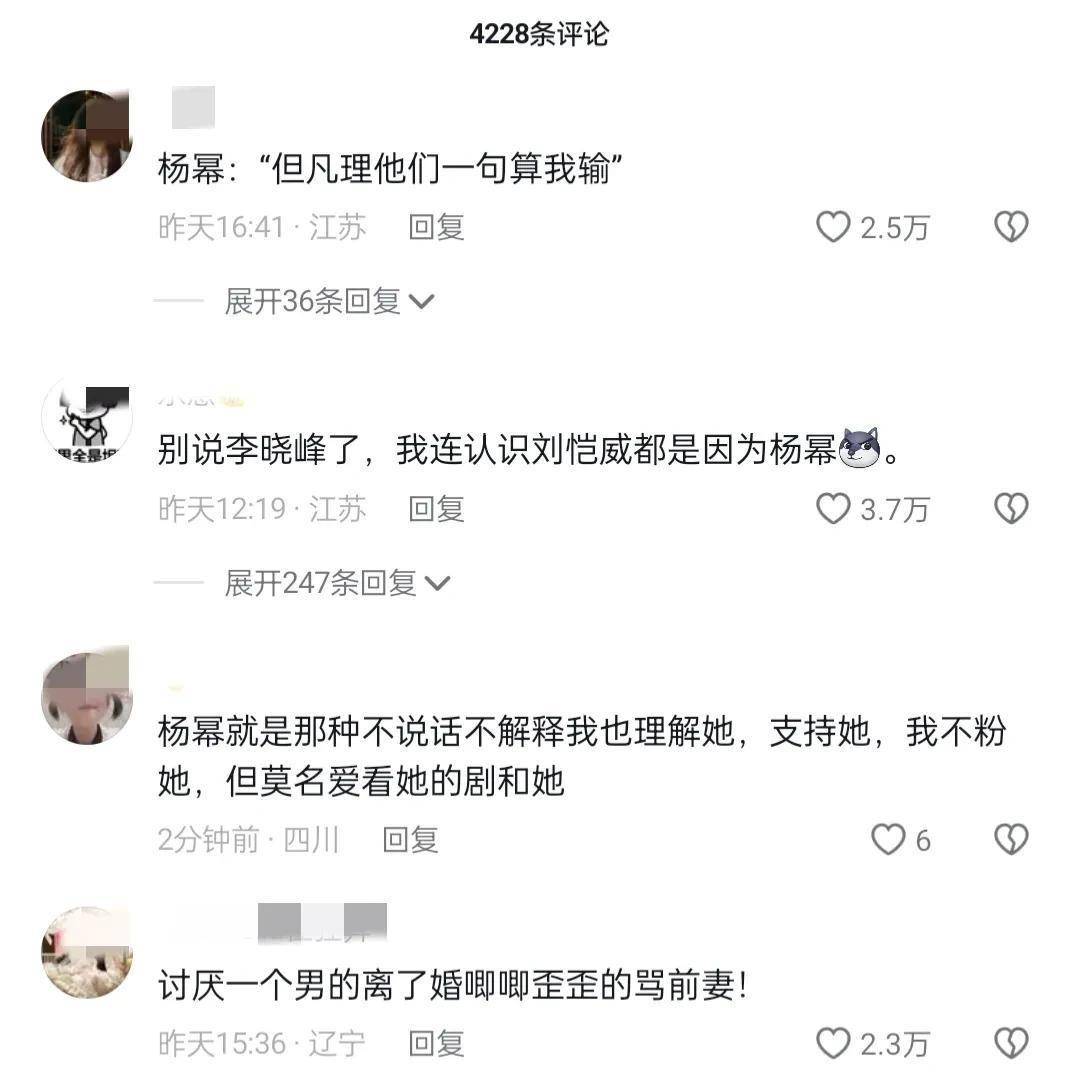The height and width of the screenshot is (1092, 1080).
Task: Dislike the comment from 辽宁
Action: tap(1011, 1045)
